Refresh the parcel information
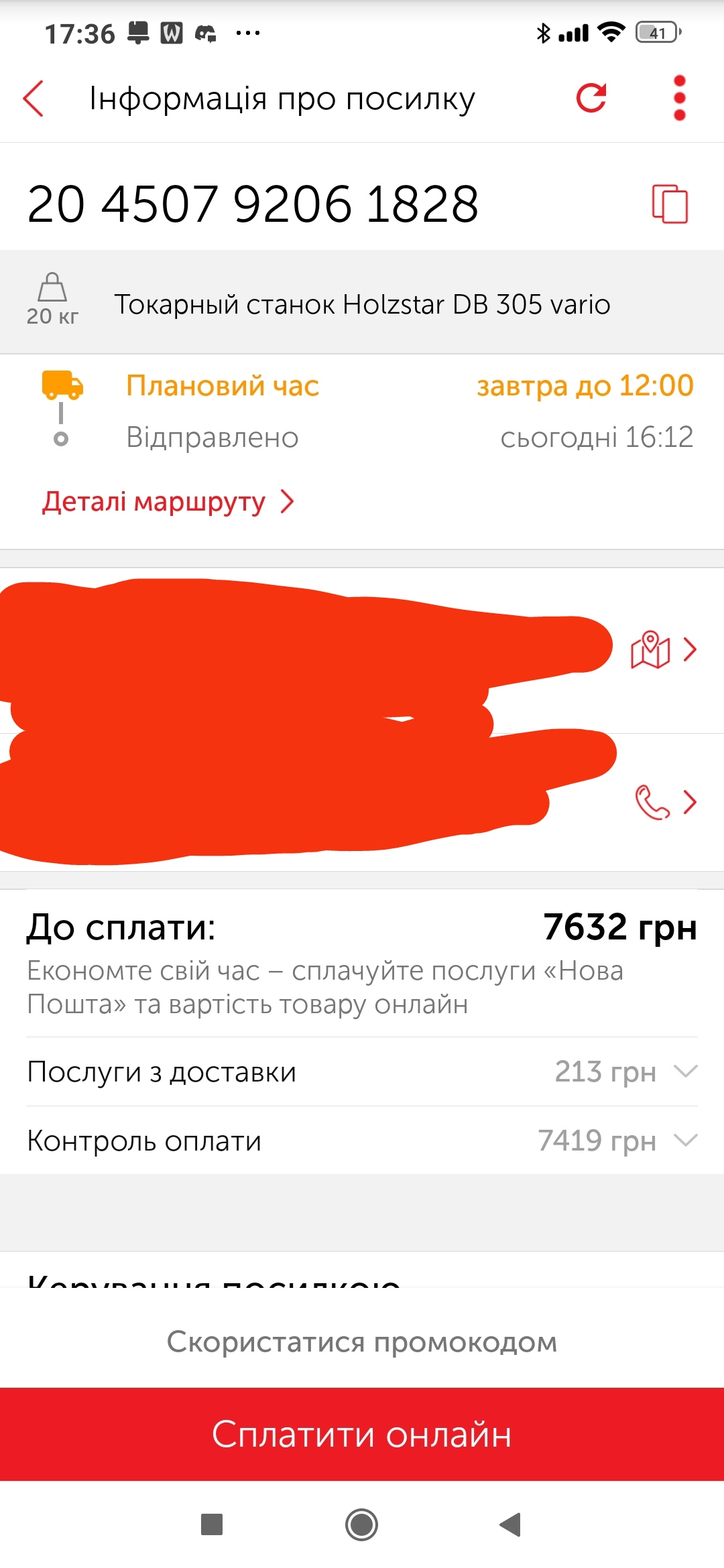724x1568 pixels. tap(591, 98)
